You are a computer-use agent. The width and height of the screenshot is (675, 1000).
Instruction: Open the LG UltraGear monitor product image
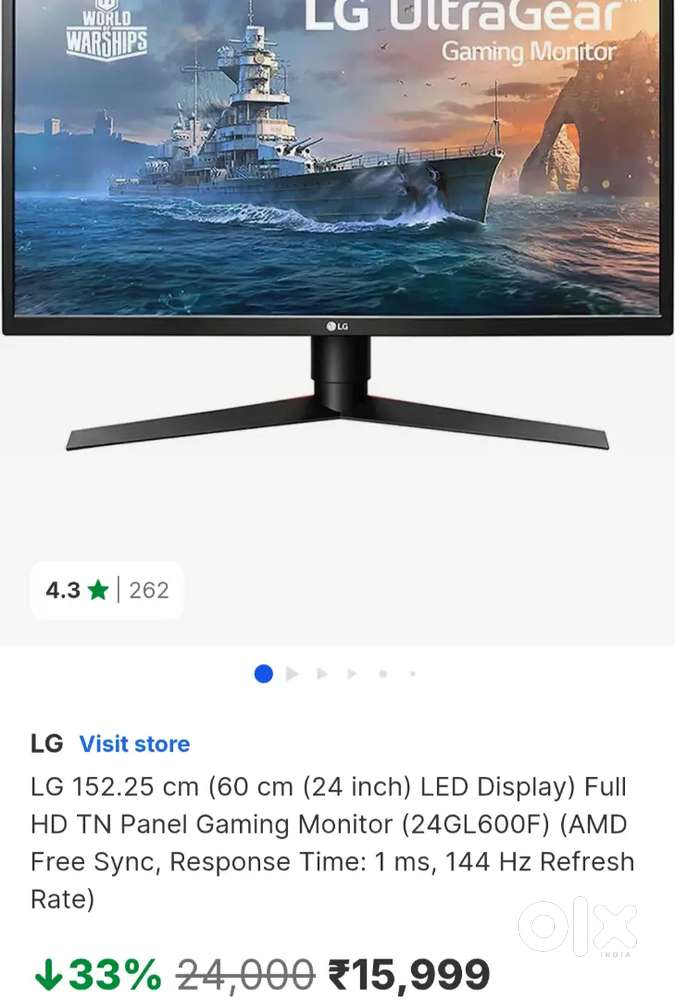pyautogui.click(x=337, y=220)
